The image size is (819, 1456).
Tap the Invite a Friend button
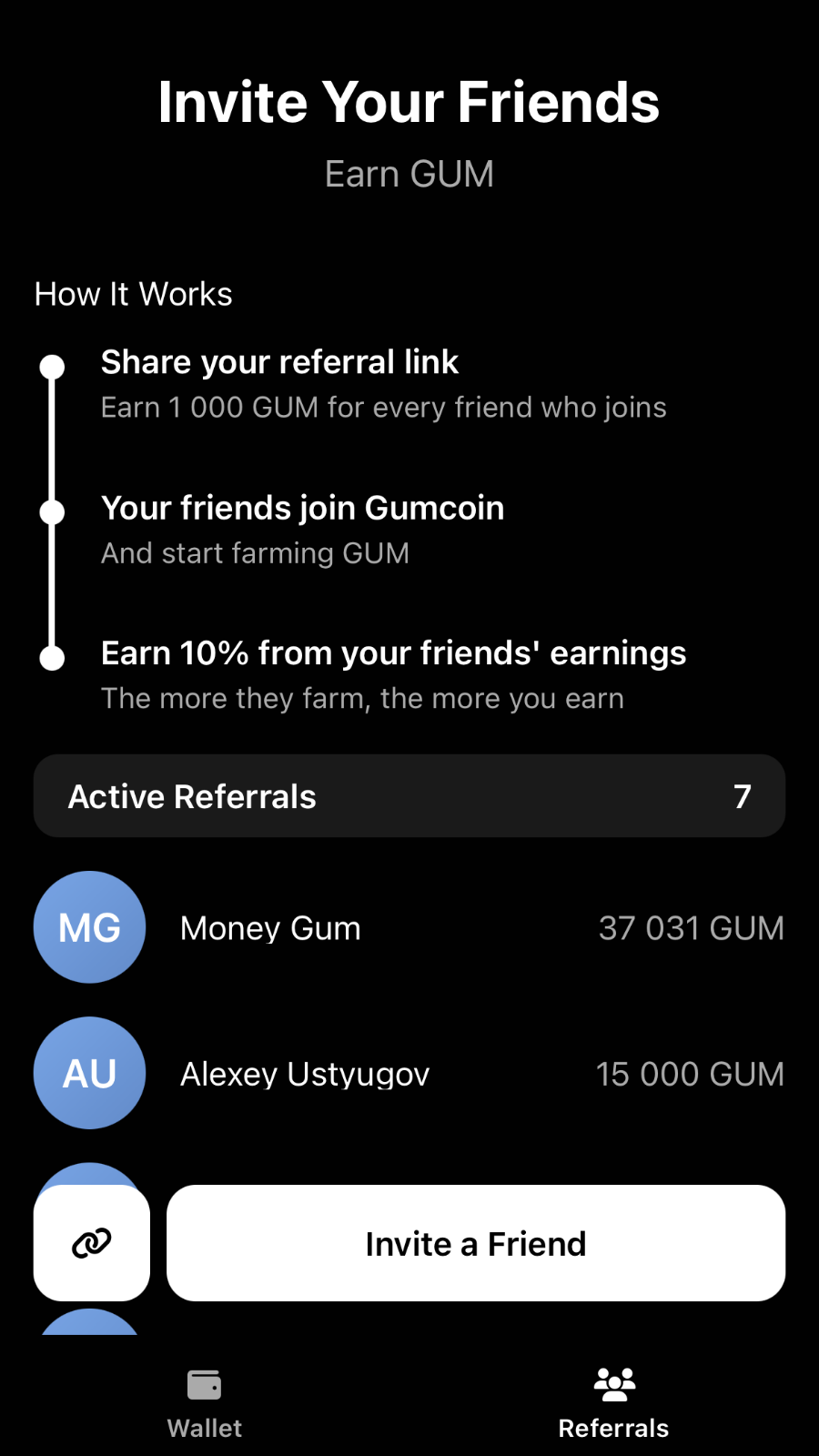[x=475, y=1242]
